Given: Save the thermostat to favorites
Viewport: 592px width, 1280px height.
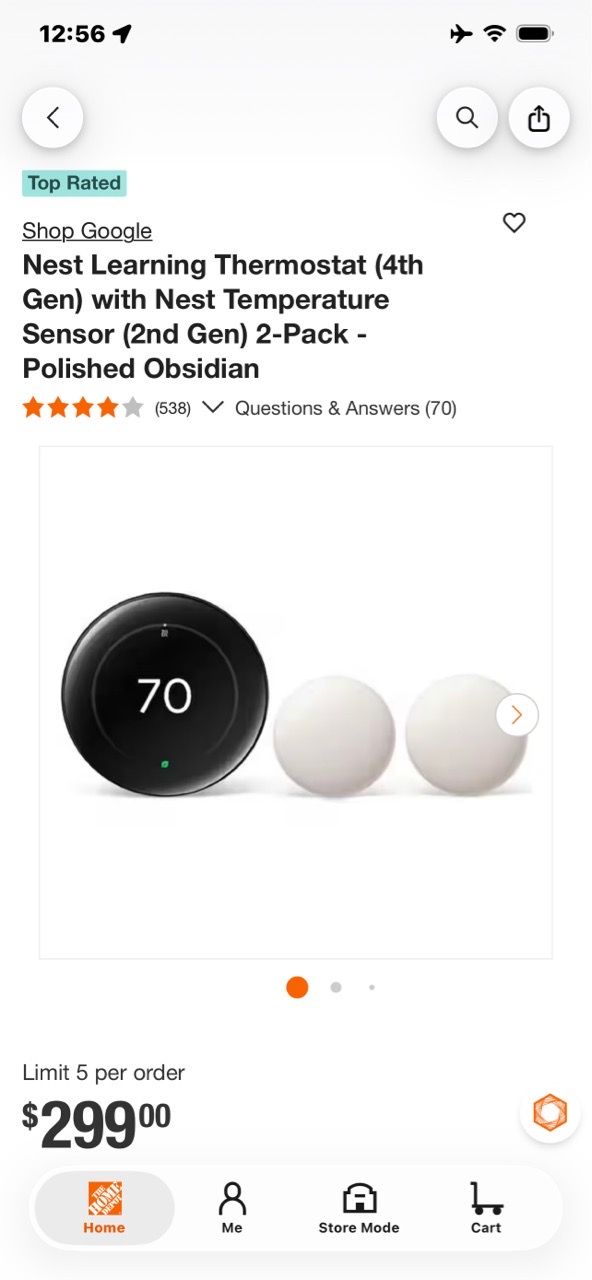Looking at the screenshot, I should coord(514,223).
